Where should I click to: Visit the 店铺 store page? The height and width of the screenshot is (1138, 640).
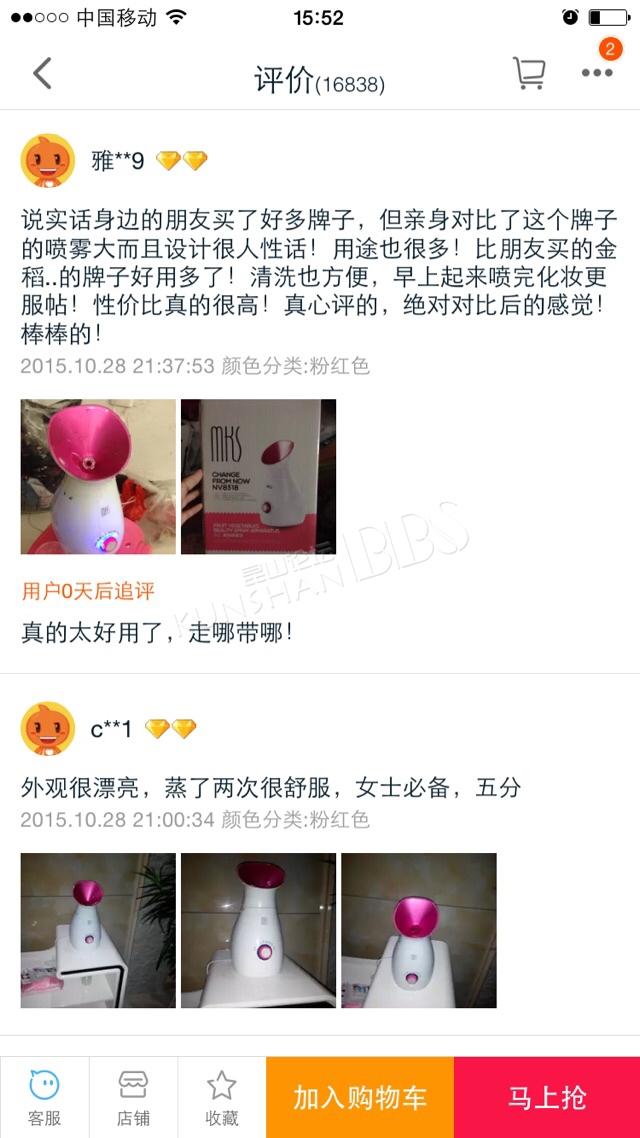[x=134, y=1097]
